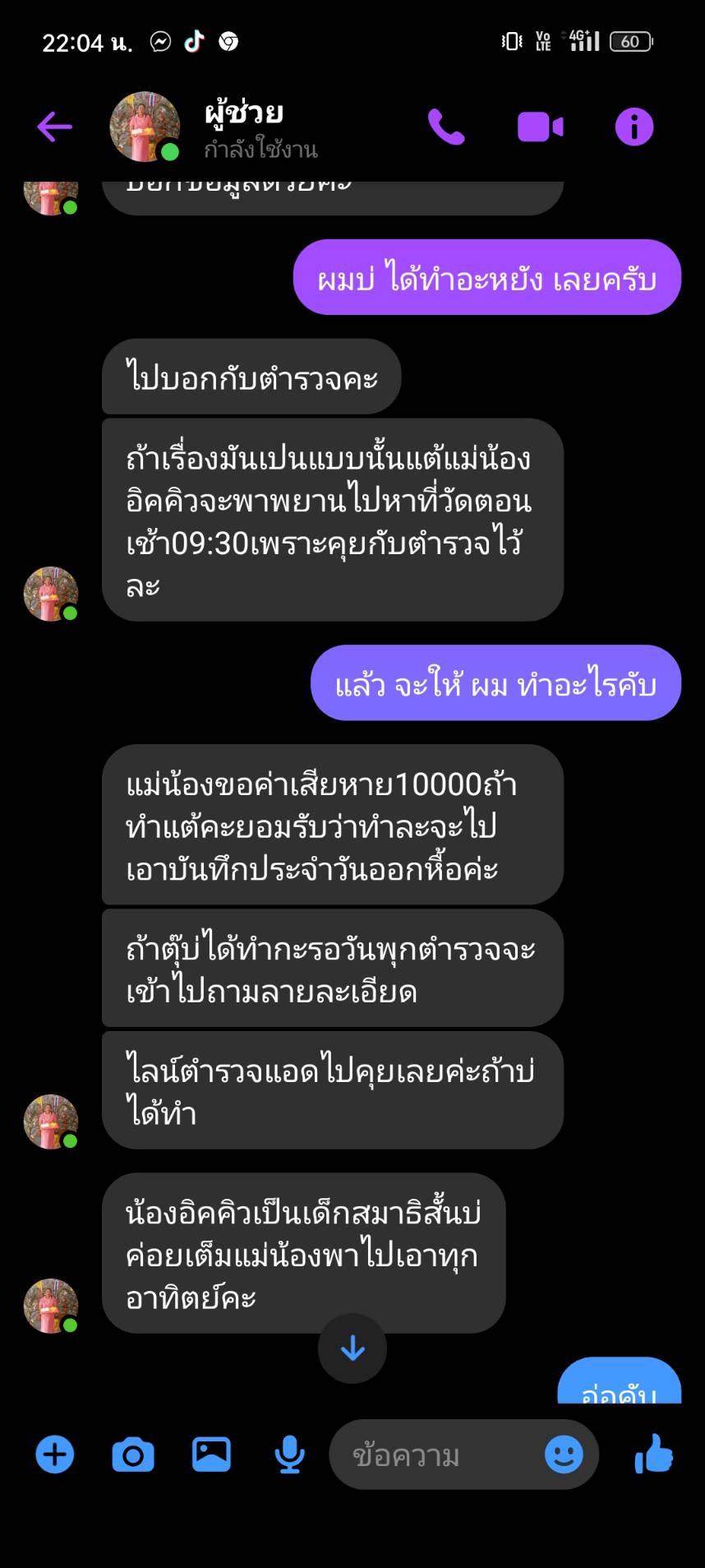Open the camera to take a photo
This screenshot has width=705, height=1568.
[x=133, y=1455]
